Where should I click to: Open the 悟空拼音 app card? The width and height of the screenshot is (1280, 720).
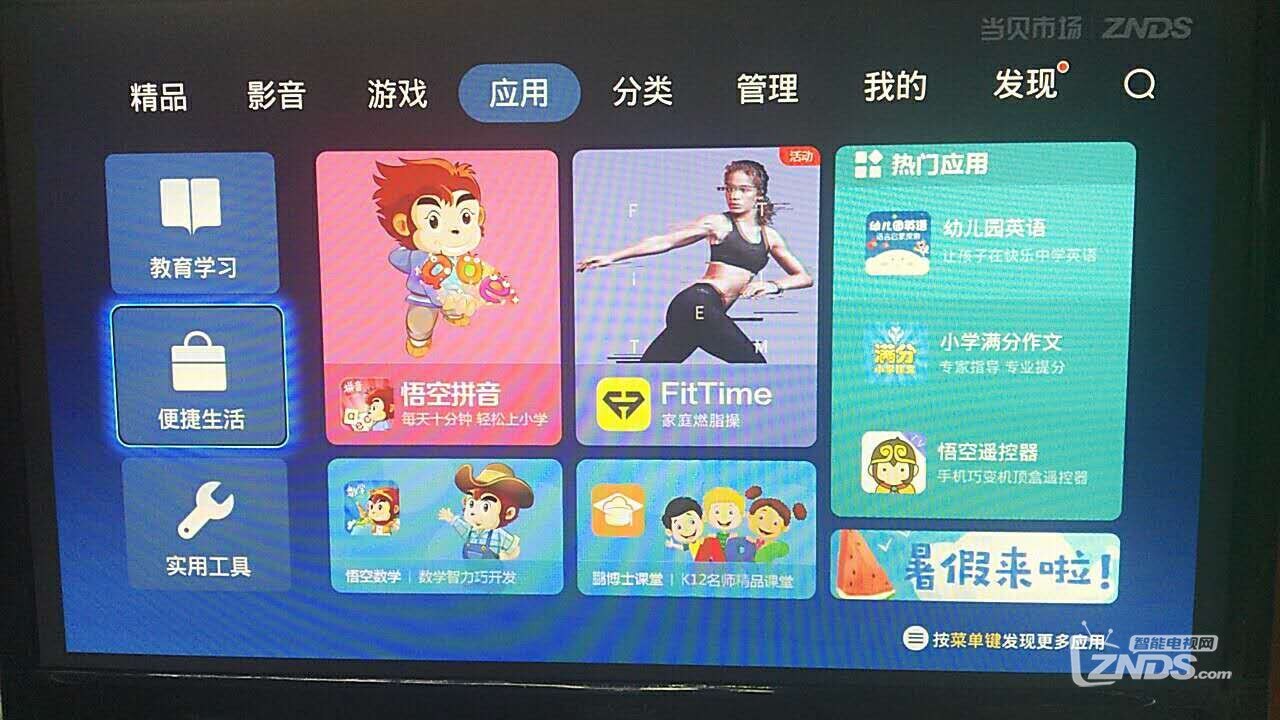coord(437,297)
